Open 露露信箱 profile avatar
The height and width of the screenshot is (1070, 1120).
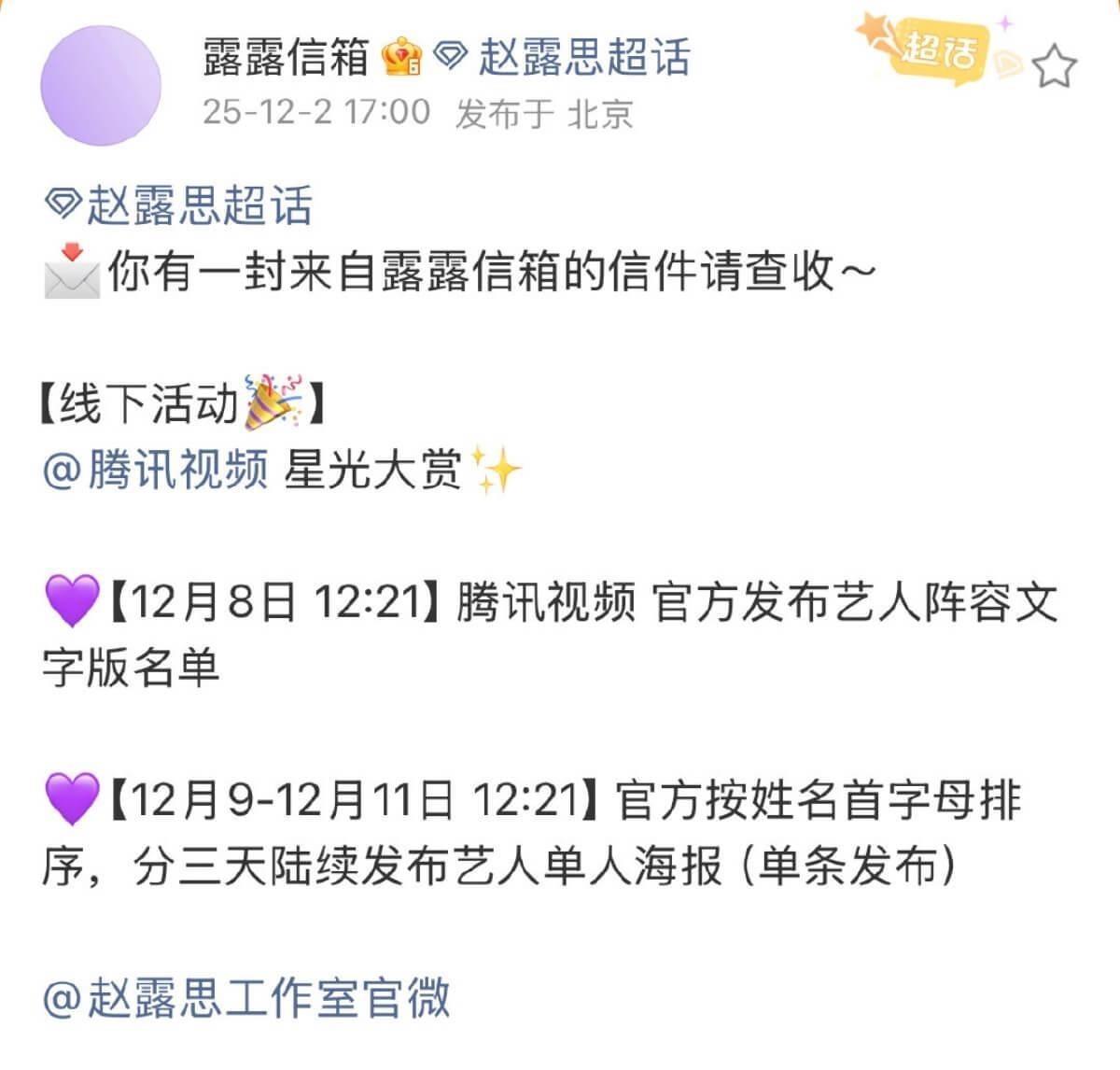pos(100,86)
